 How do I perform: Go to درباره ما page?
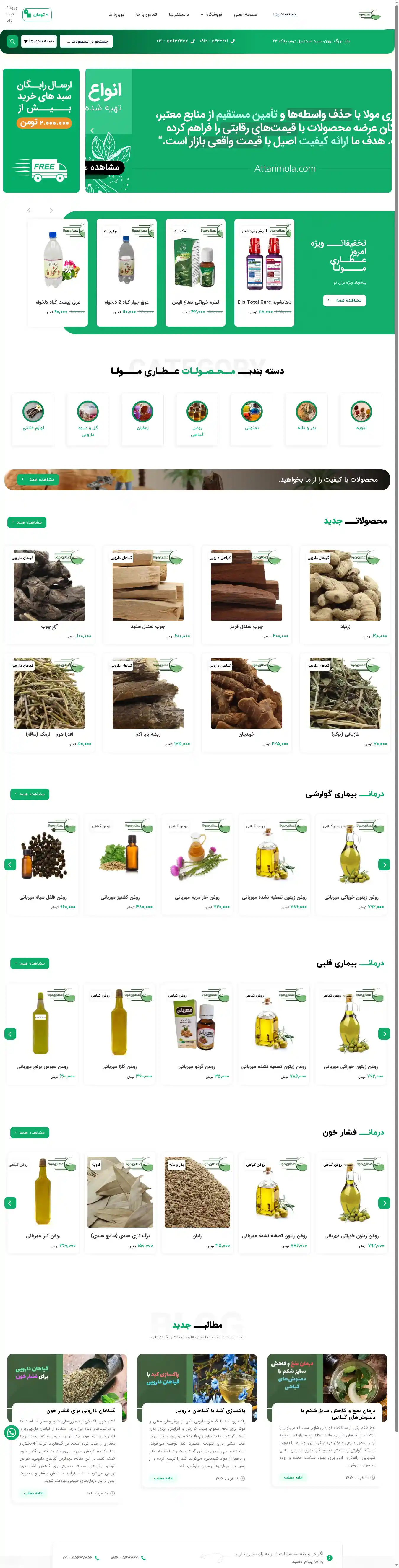click(116, 14)
